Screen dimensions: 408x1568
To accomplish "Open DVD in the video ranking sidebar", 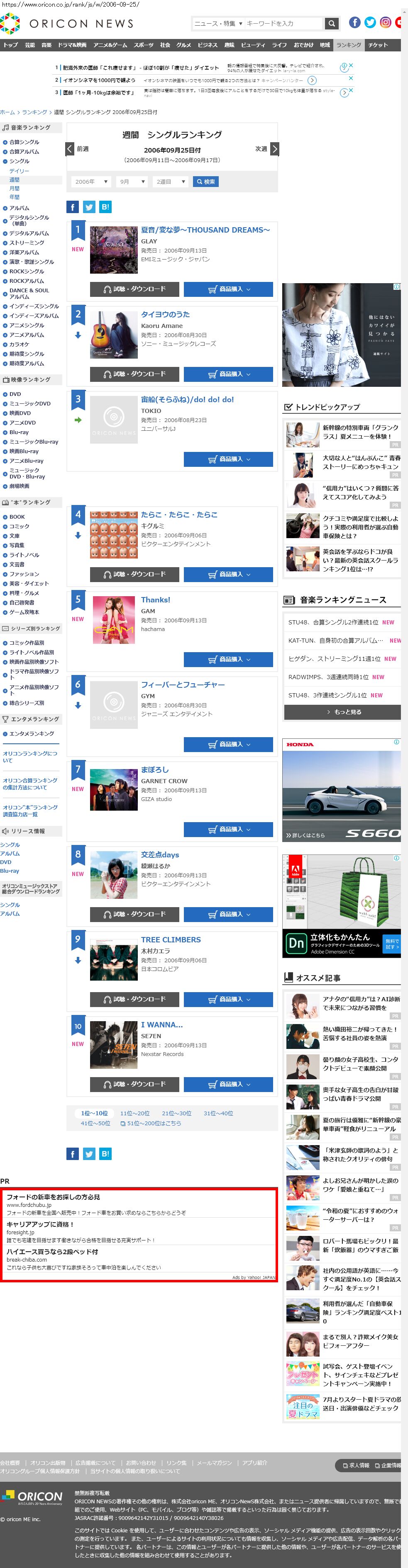I will coord(15,394).
